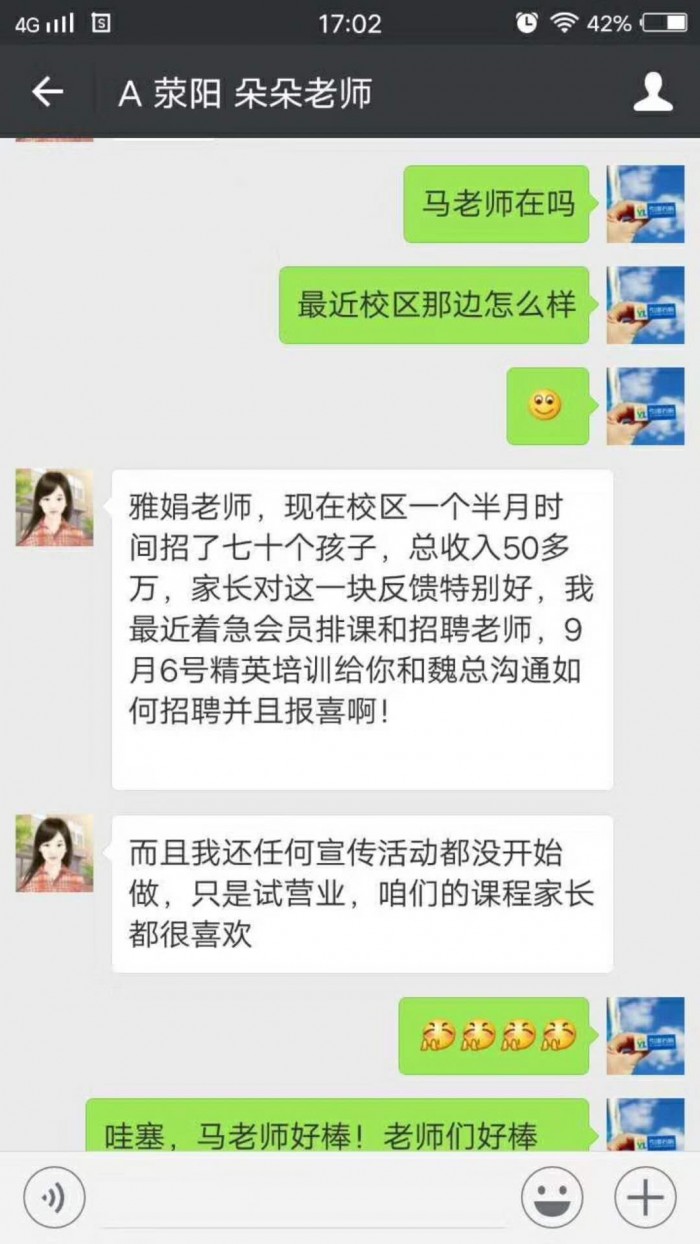Open chat info profile icon
Screen dimensions: 700x1244
[x=653, y=93]
